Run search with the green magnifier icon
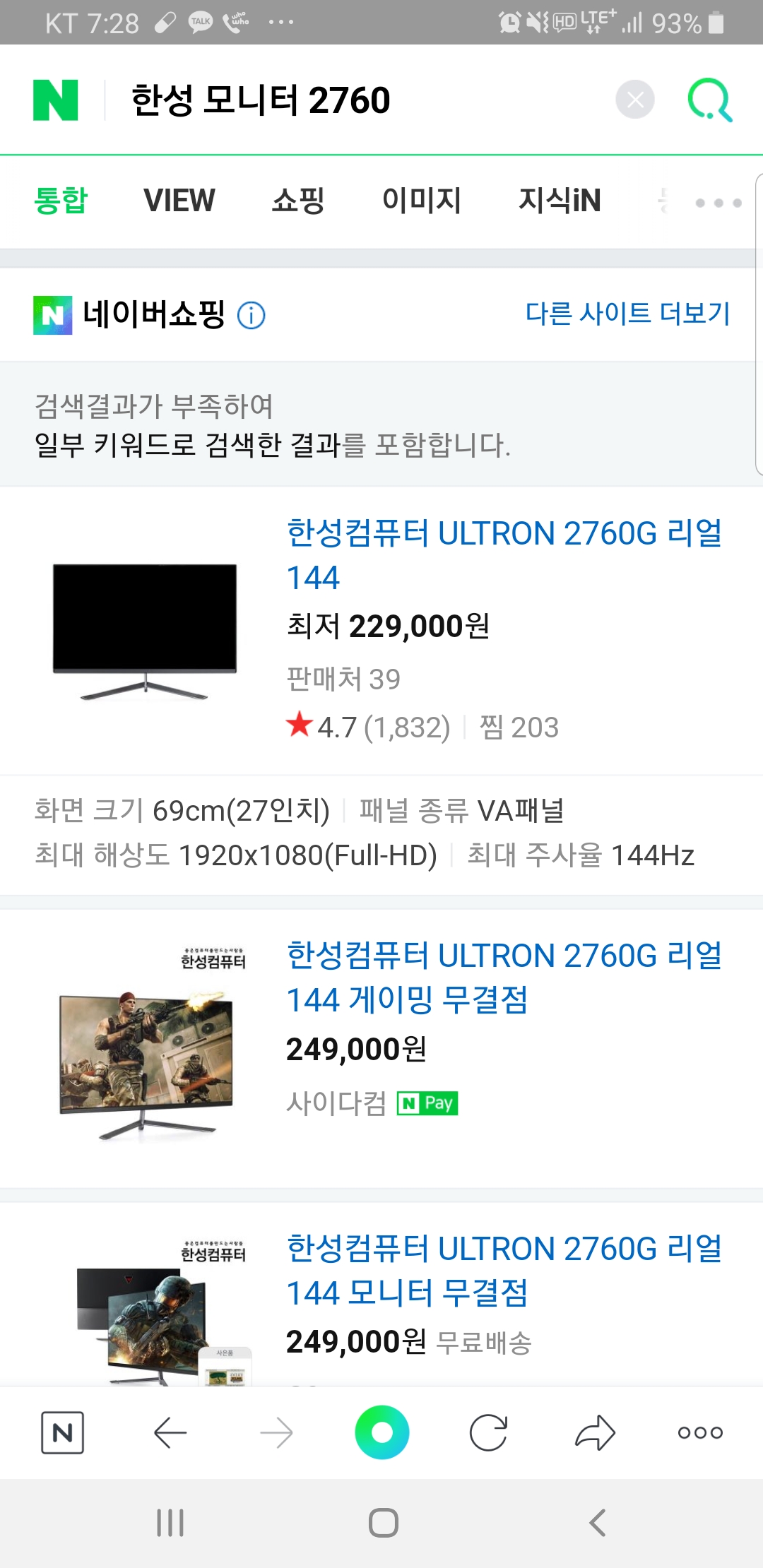Image resolution: width=763 pixels, height=1568 pixels. click(709, 100)
